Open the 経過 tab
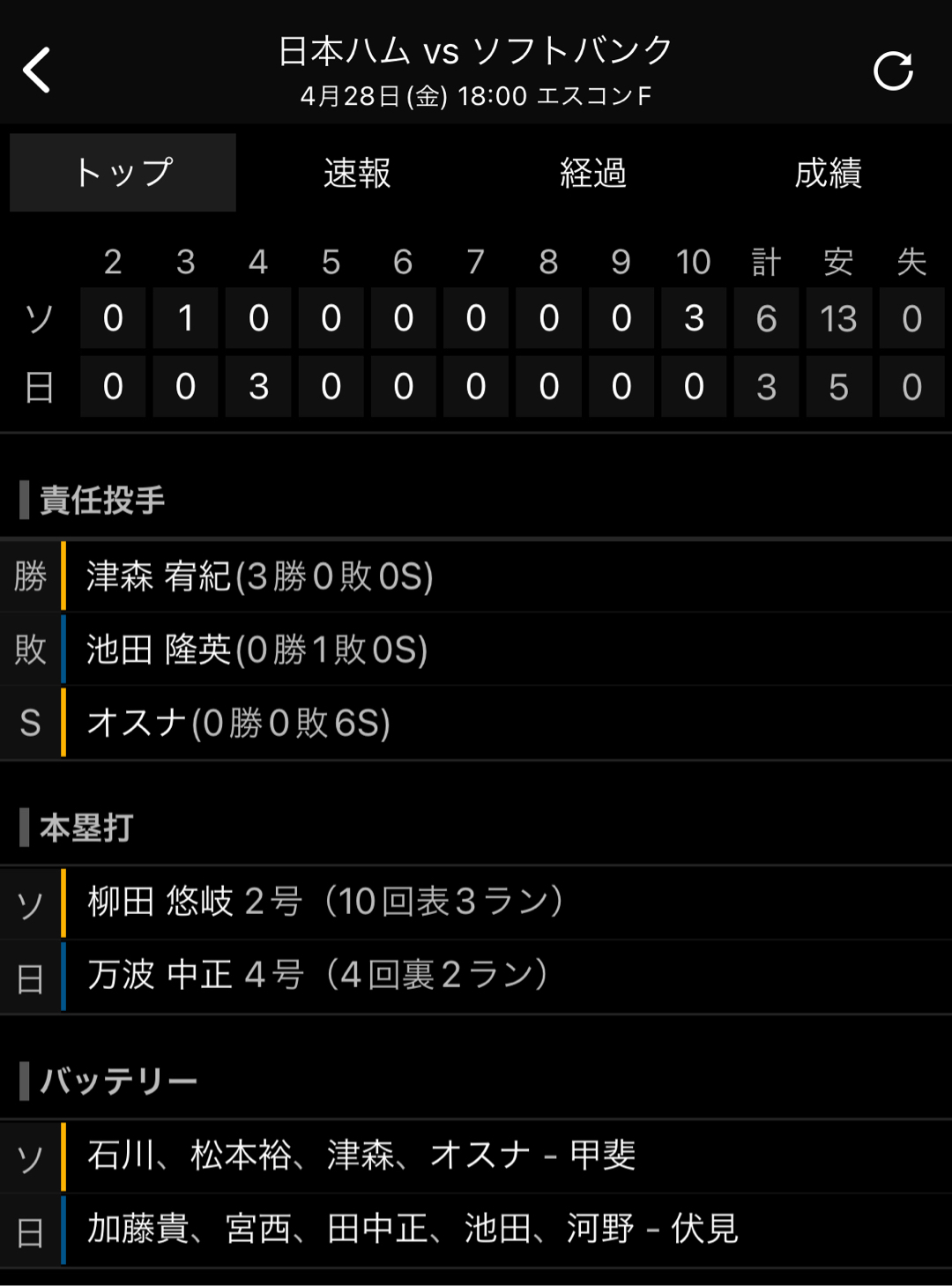Screen dimensions: 952x1286 coord(593,173)
